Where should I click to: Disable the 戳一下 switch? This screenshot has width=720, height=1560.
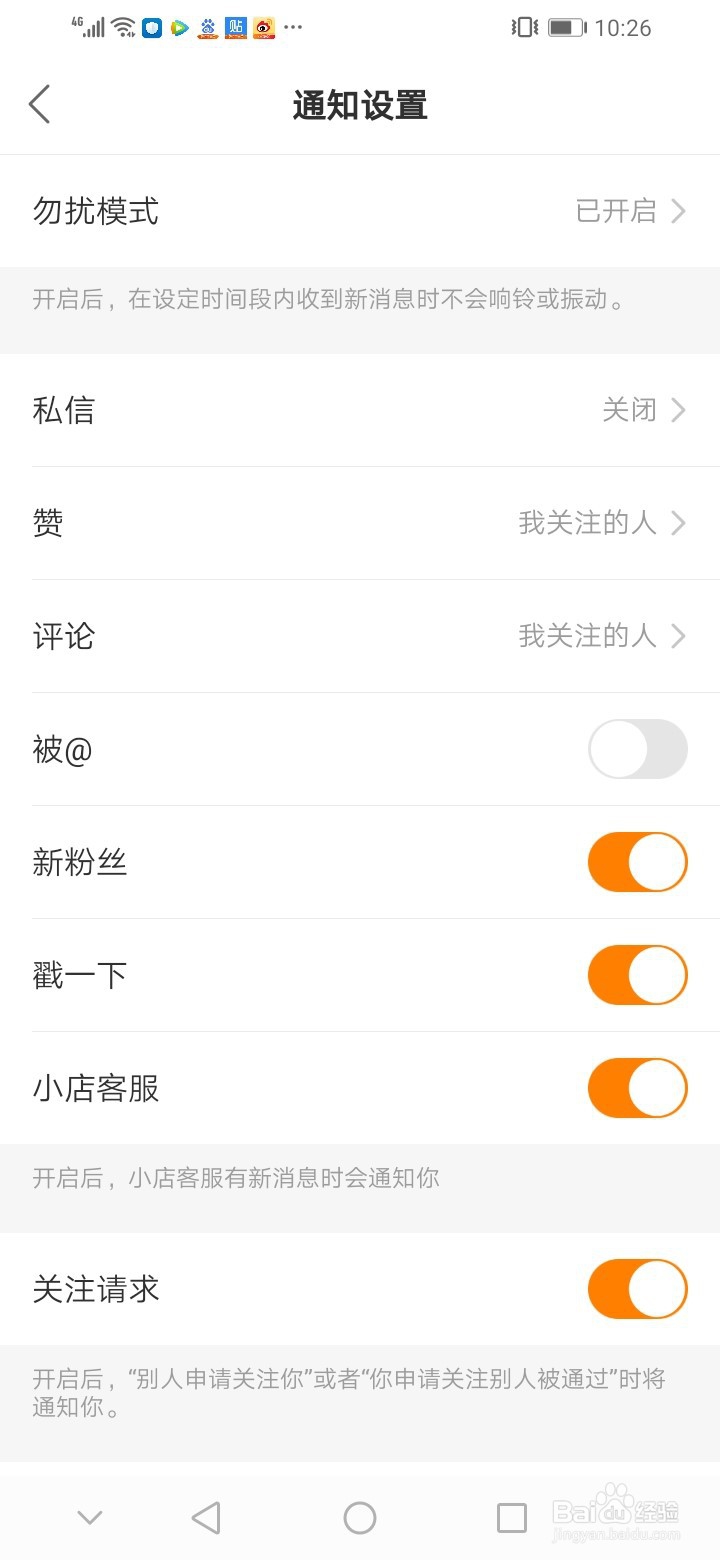tap(638, 975)
